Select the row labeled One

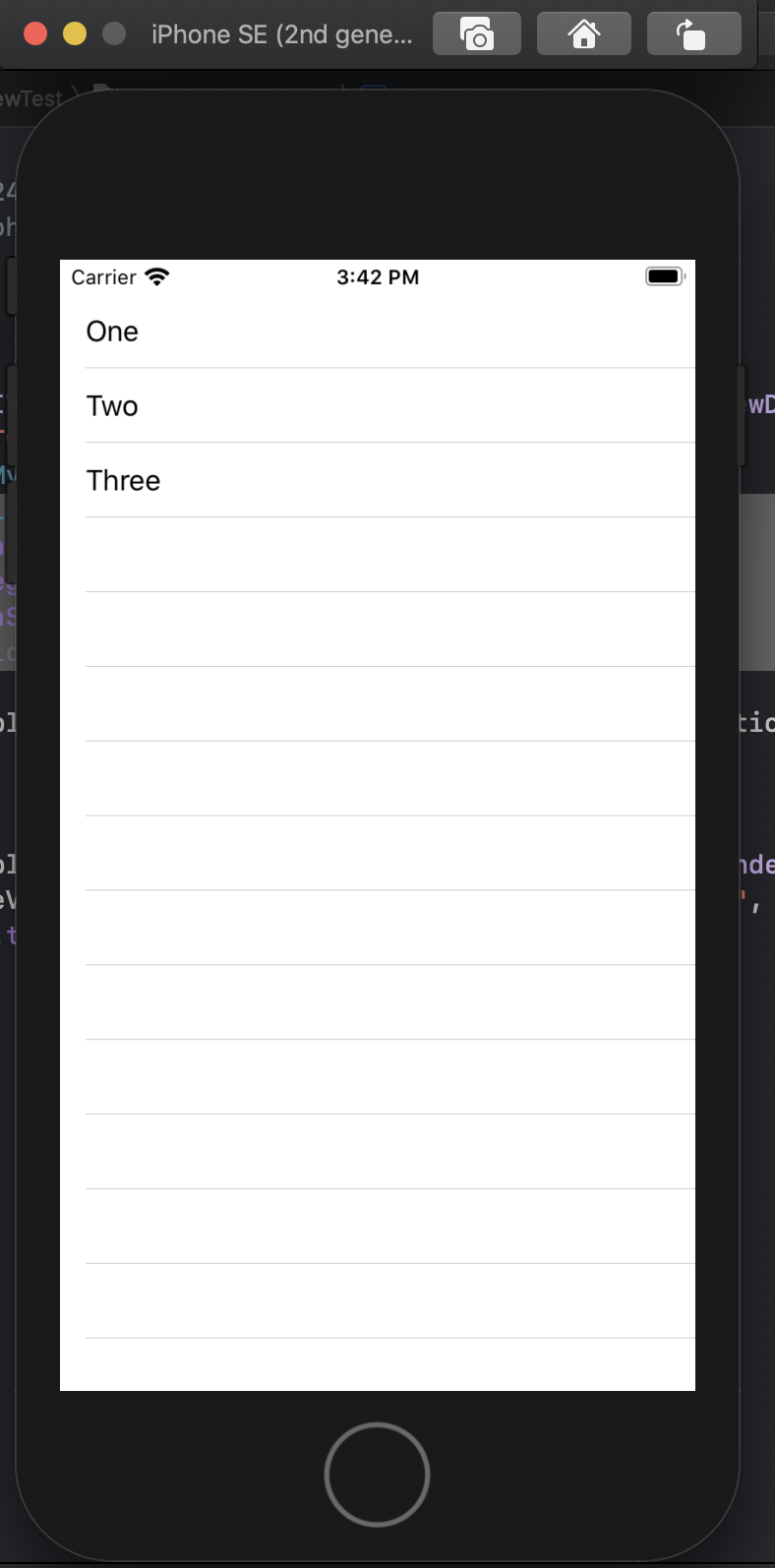coord(378,332)
